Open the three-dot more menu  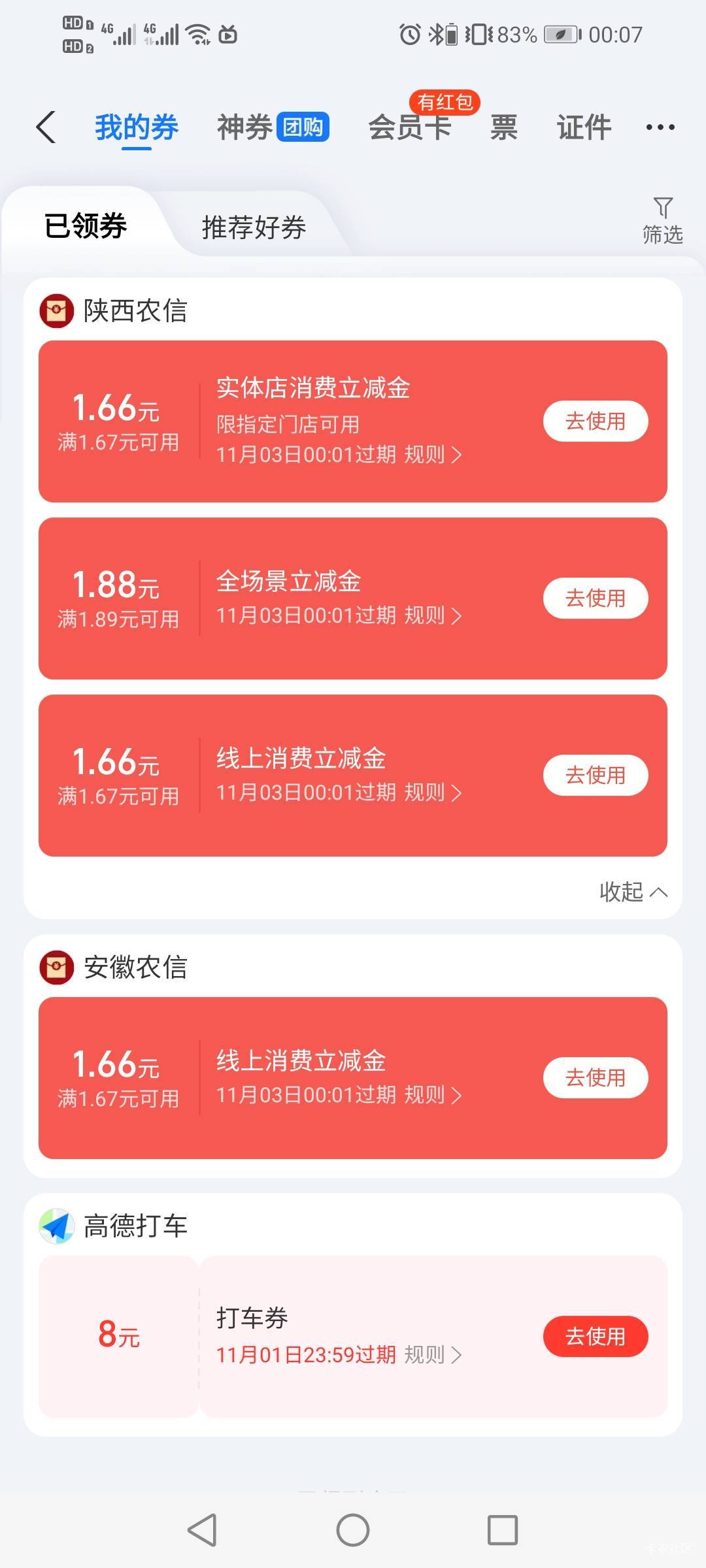point(660,127)
